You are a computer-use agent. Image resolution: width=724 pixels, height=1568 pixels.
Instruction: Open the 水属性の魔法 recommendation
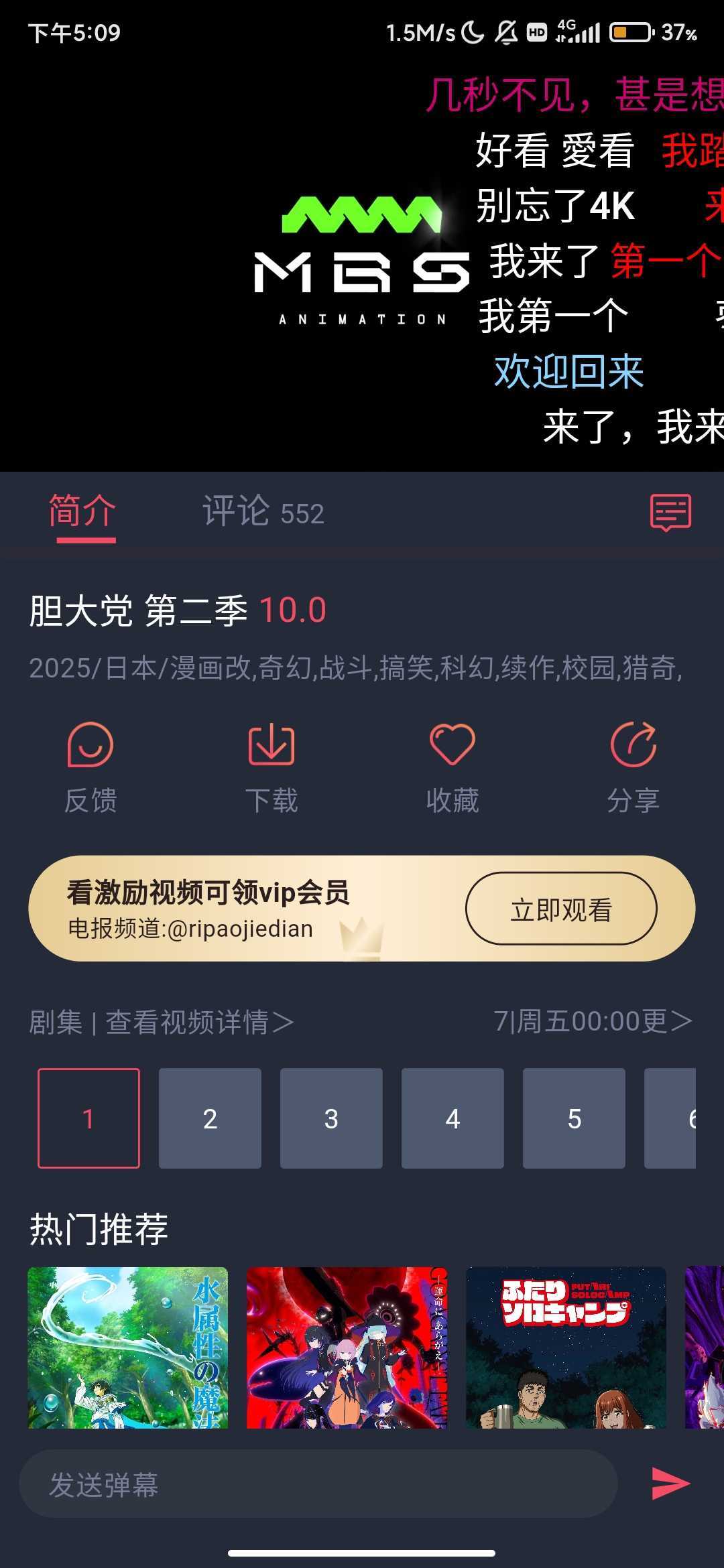[127, 1348]
